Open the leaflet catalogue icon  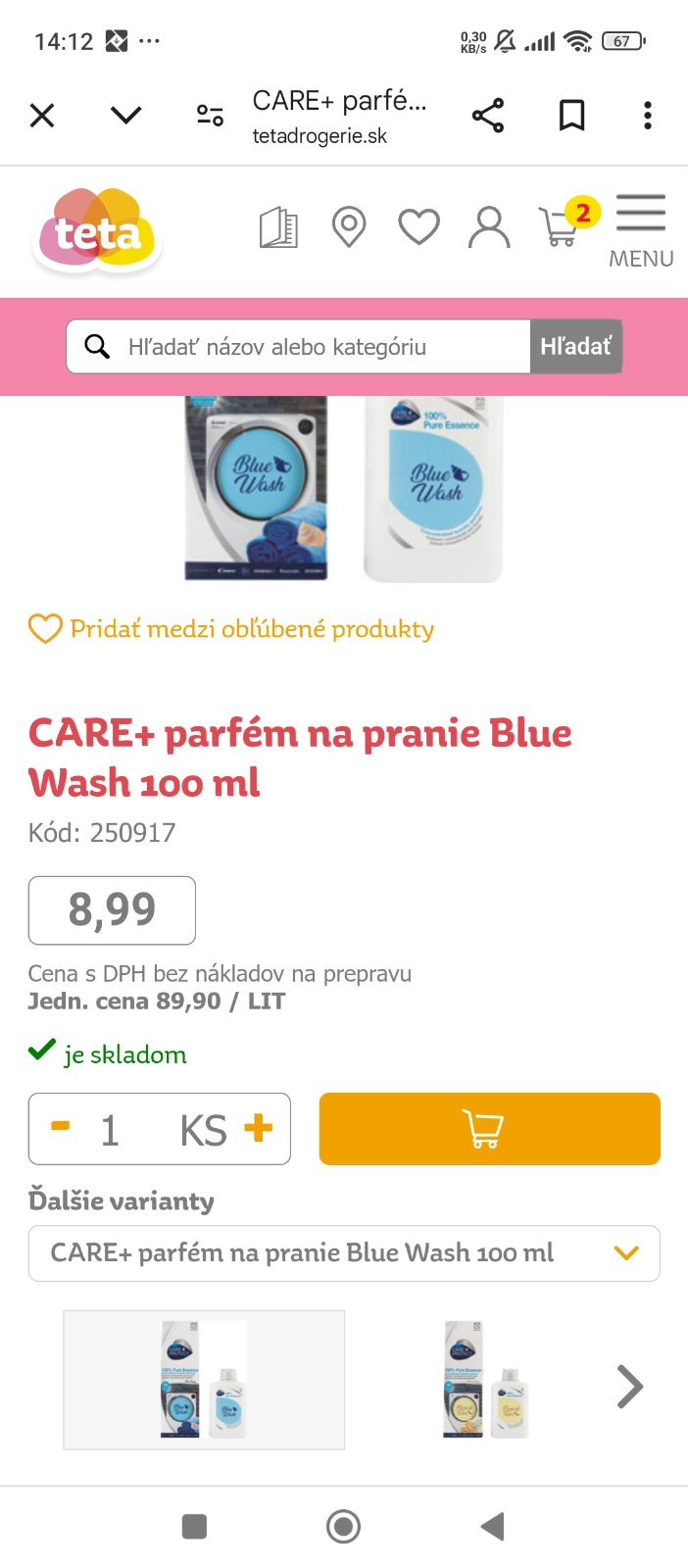(278, 227)
